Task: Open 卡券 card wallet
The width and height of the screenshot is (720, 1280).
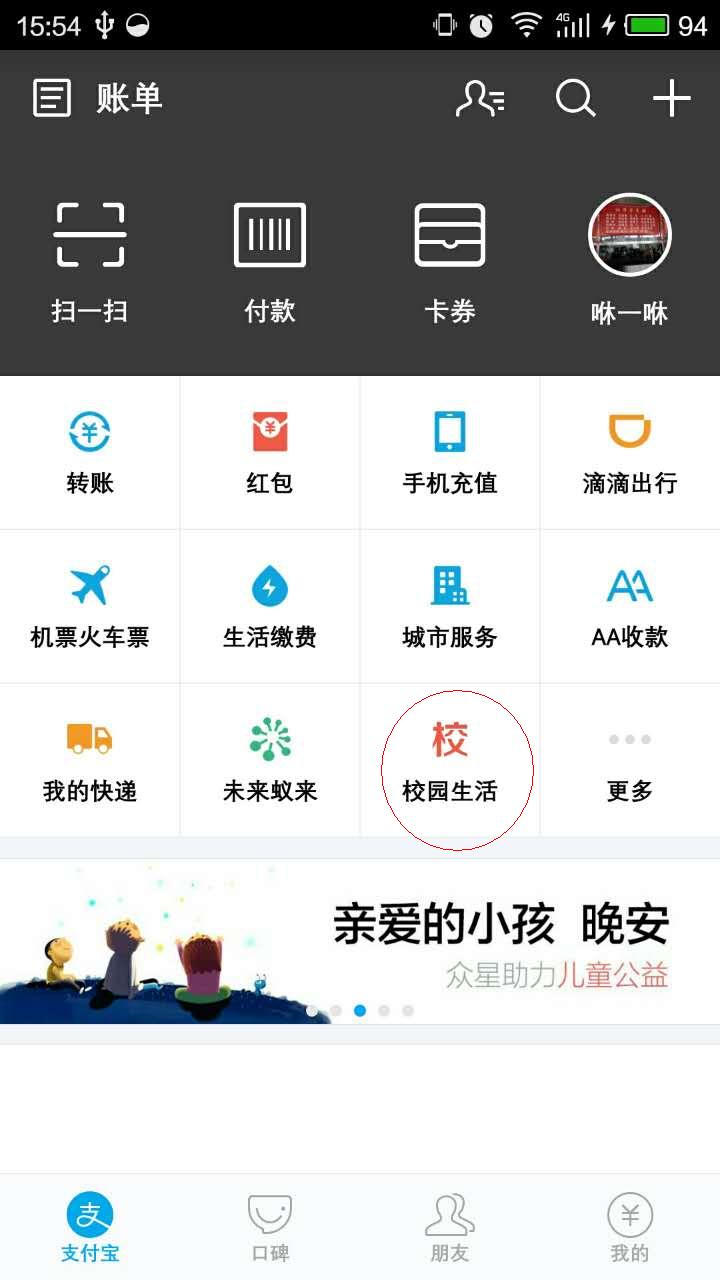Action: pyautogui.click(x=450, y=260)
